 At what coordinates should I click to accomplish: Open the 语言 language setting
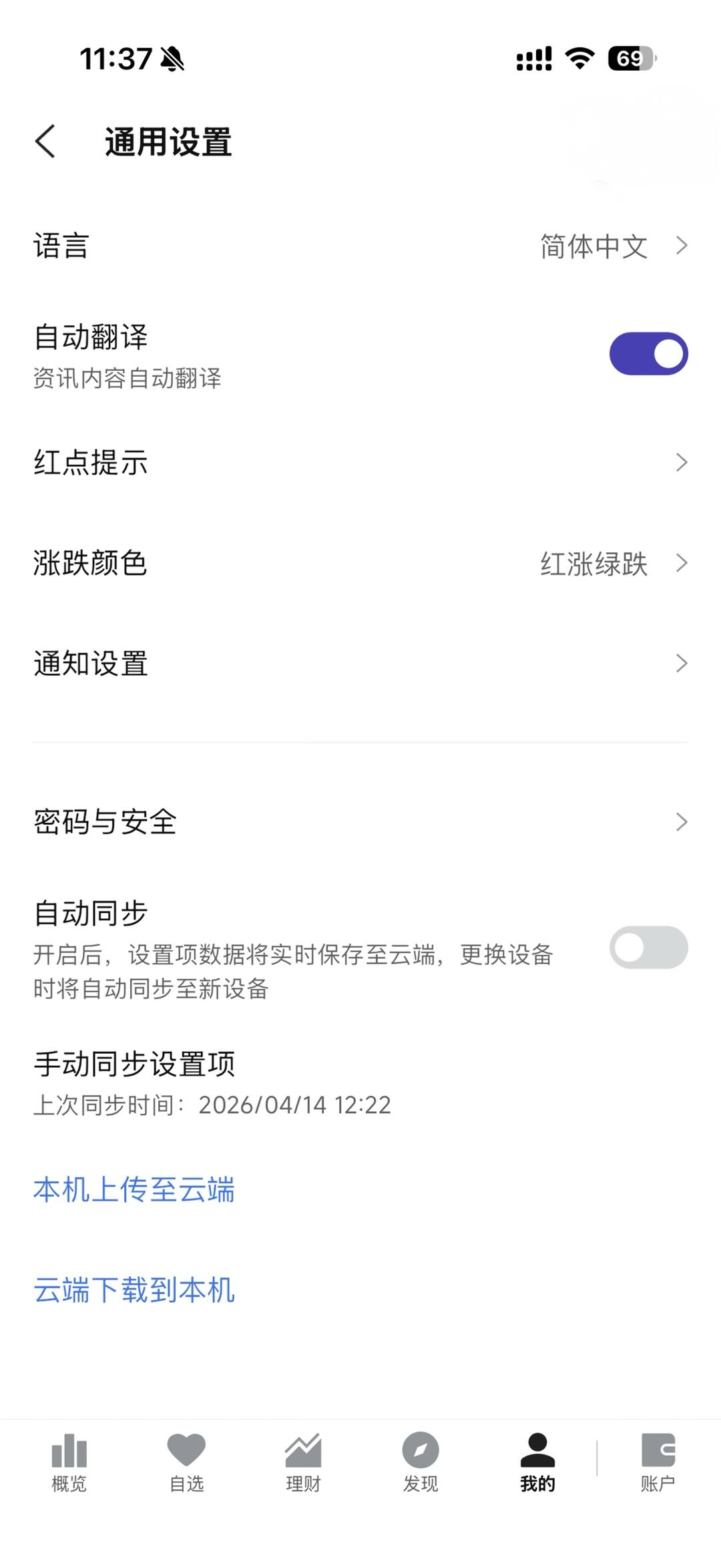click(x=360, y=246)
